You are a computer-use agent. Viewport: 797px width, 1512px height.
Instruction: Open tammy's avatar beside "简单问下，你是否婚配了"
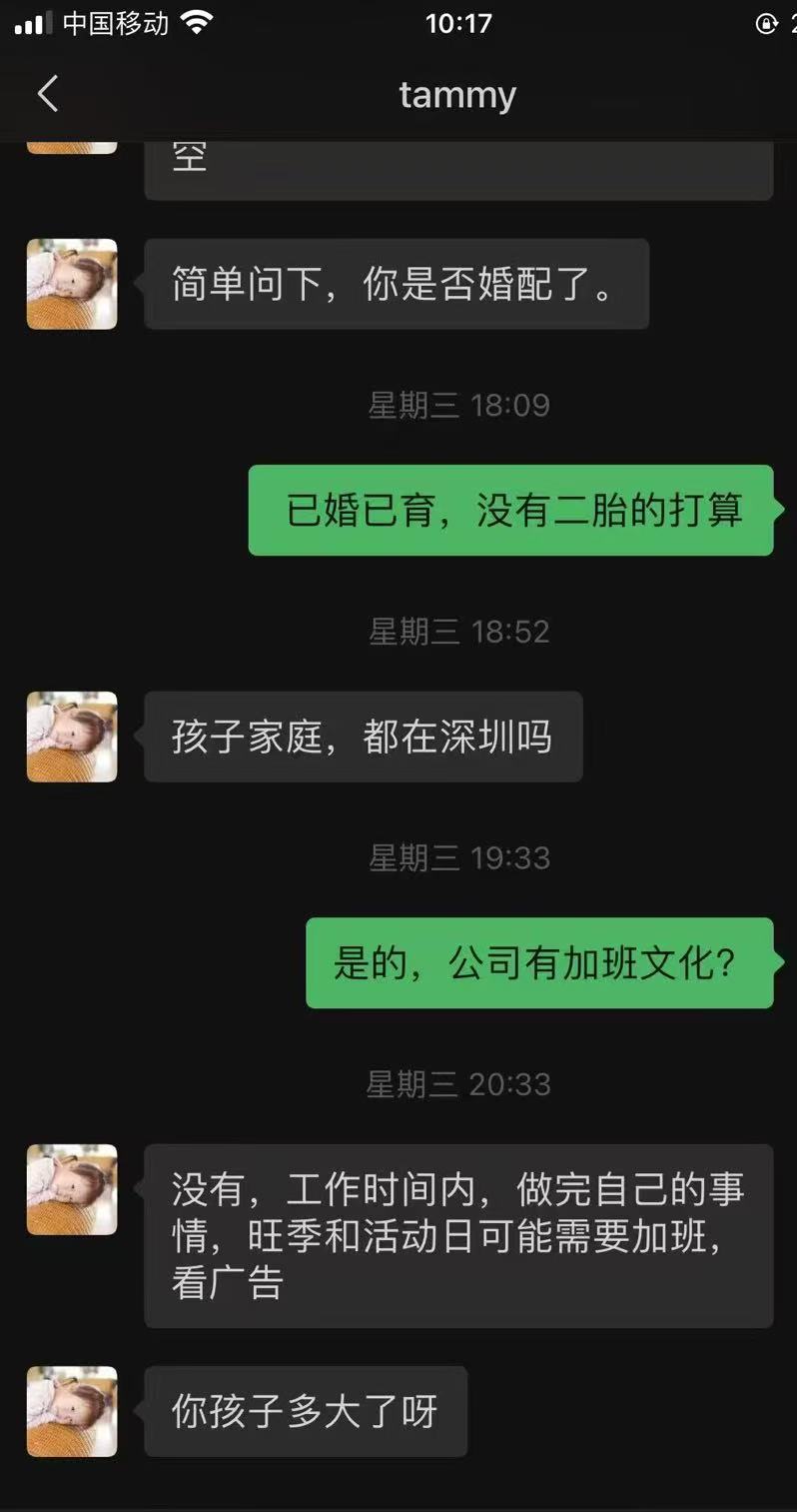[72, 284]
